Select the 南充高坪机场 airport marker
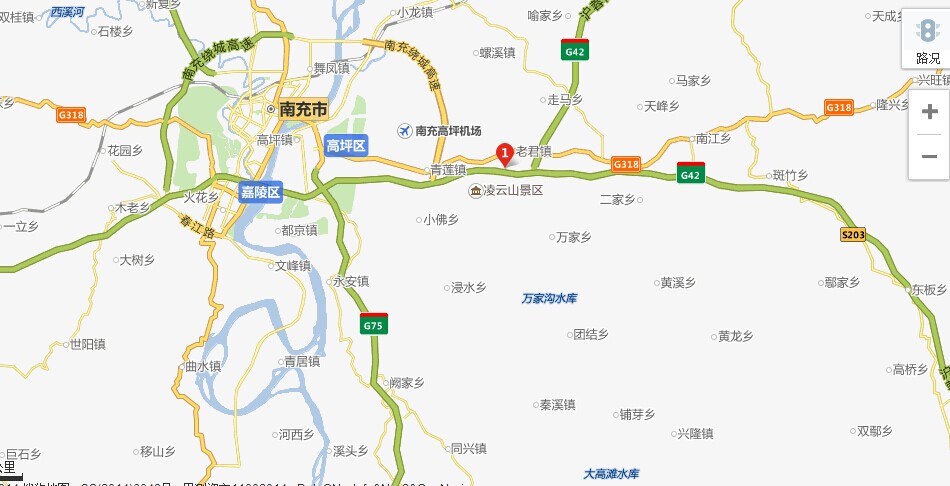The image size is (950, 486). [x=405, y=131]
